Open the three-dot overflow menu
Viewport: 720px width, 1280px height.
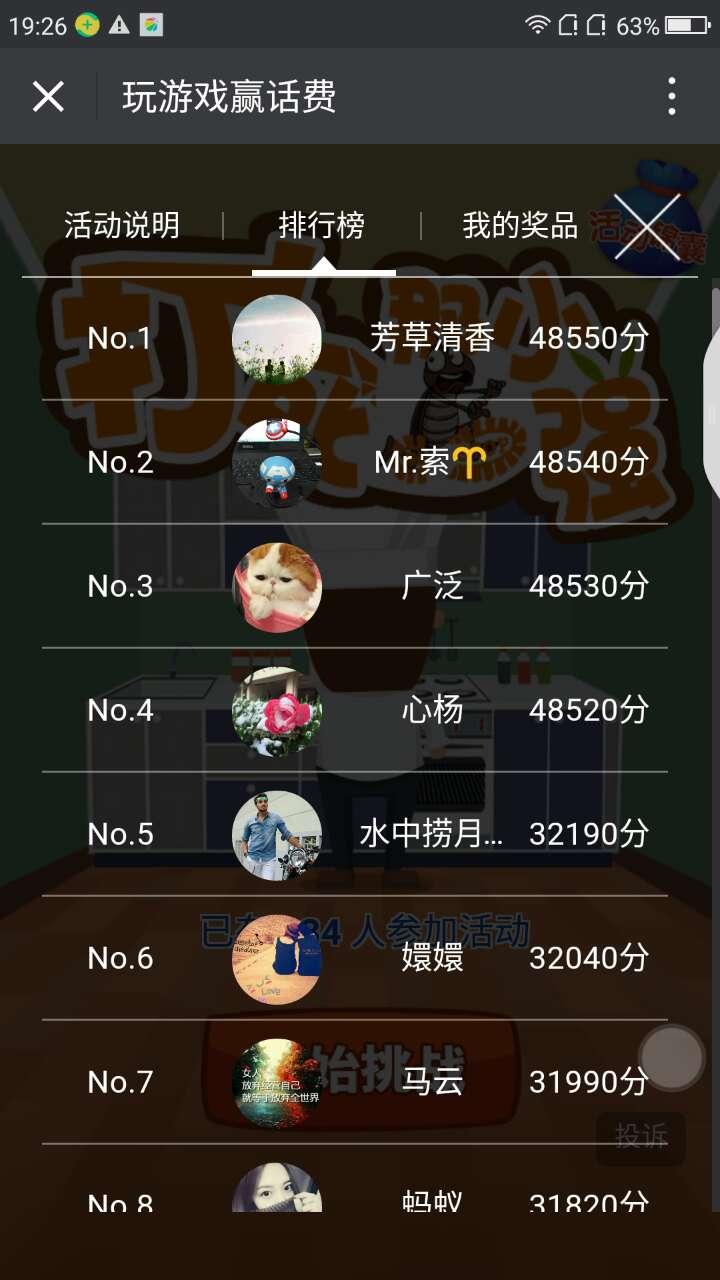(x=672, y=97)
